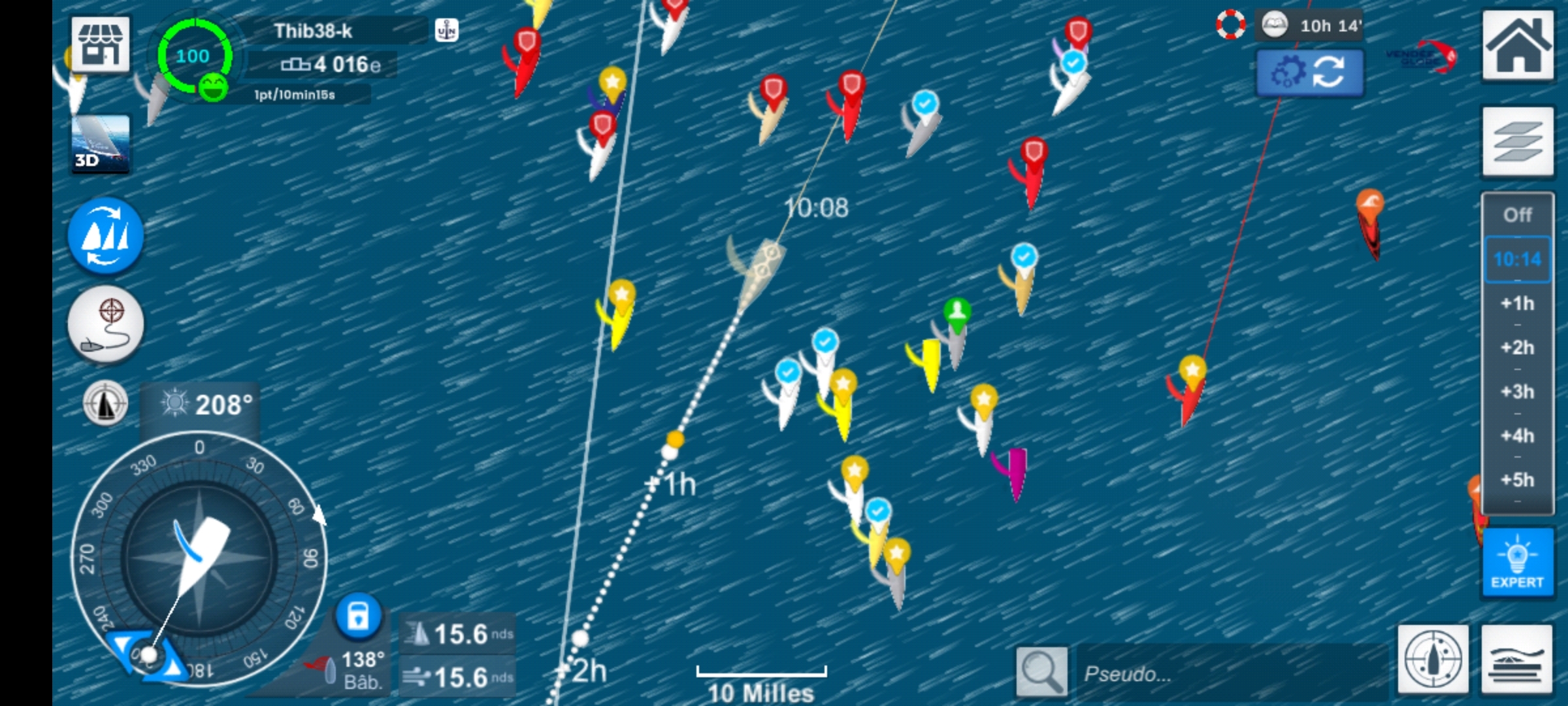Go to the home screen
Image resolution: width=1568 pixels, height=706 pixels.
[x=1517, y=44]
